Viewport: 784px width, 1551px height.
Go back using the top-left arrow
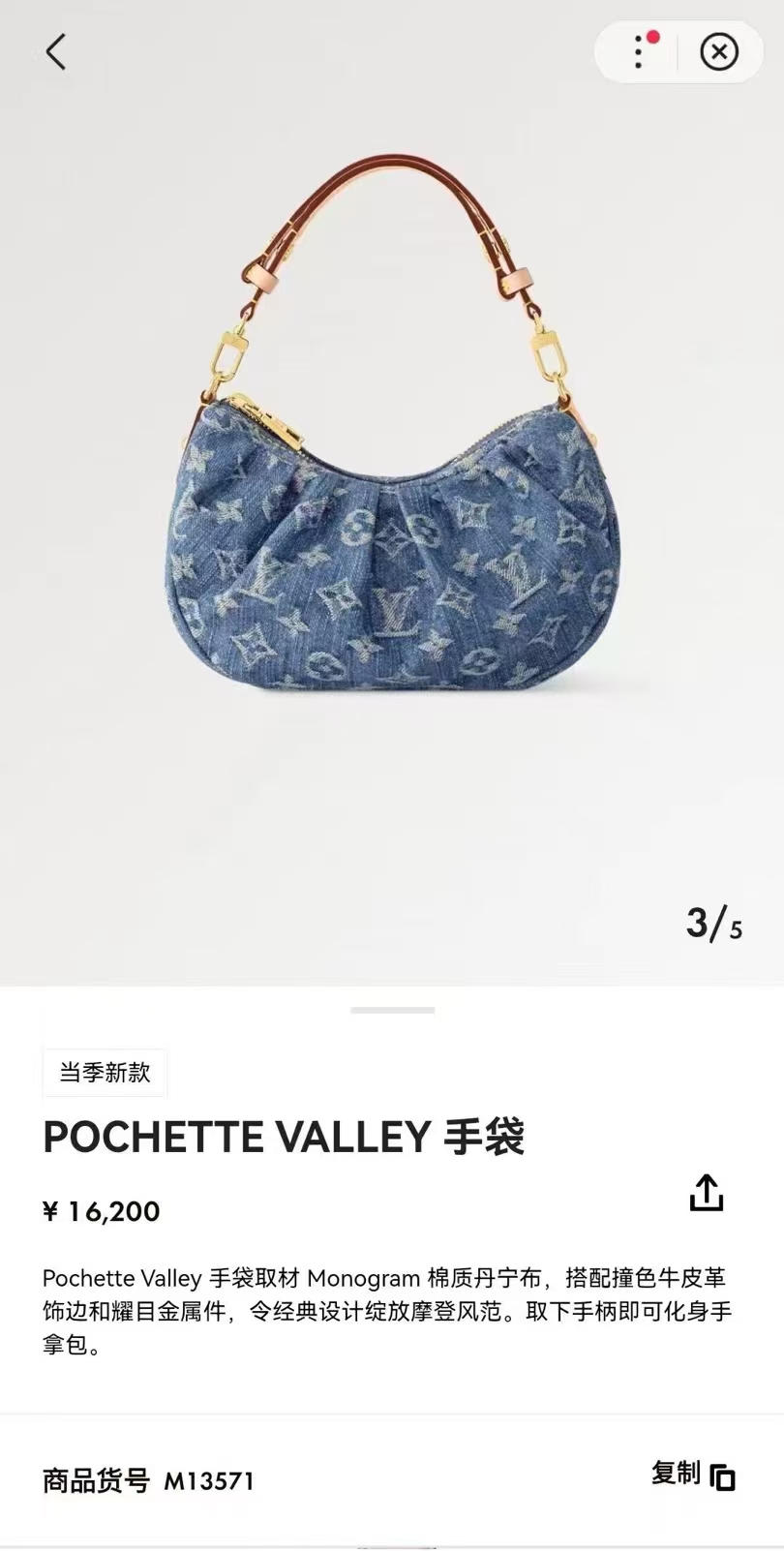tap(56, 52)
